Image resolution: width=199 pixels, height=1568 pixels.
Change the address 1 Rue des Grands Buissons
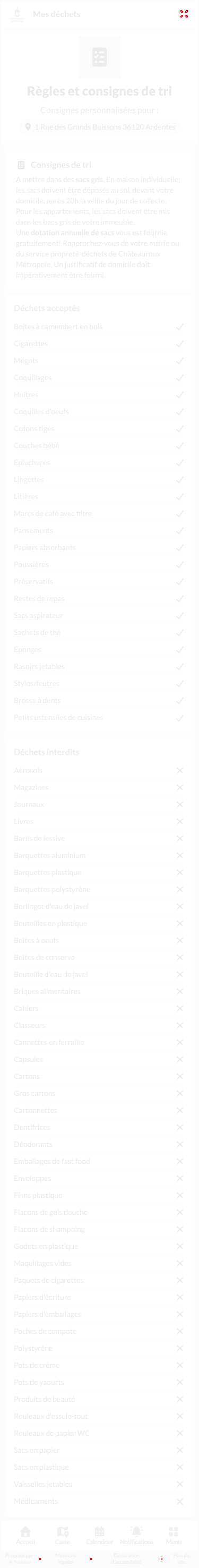(99, 127)
